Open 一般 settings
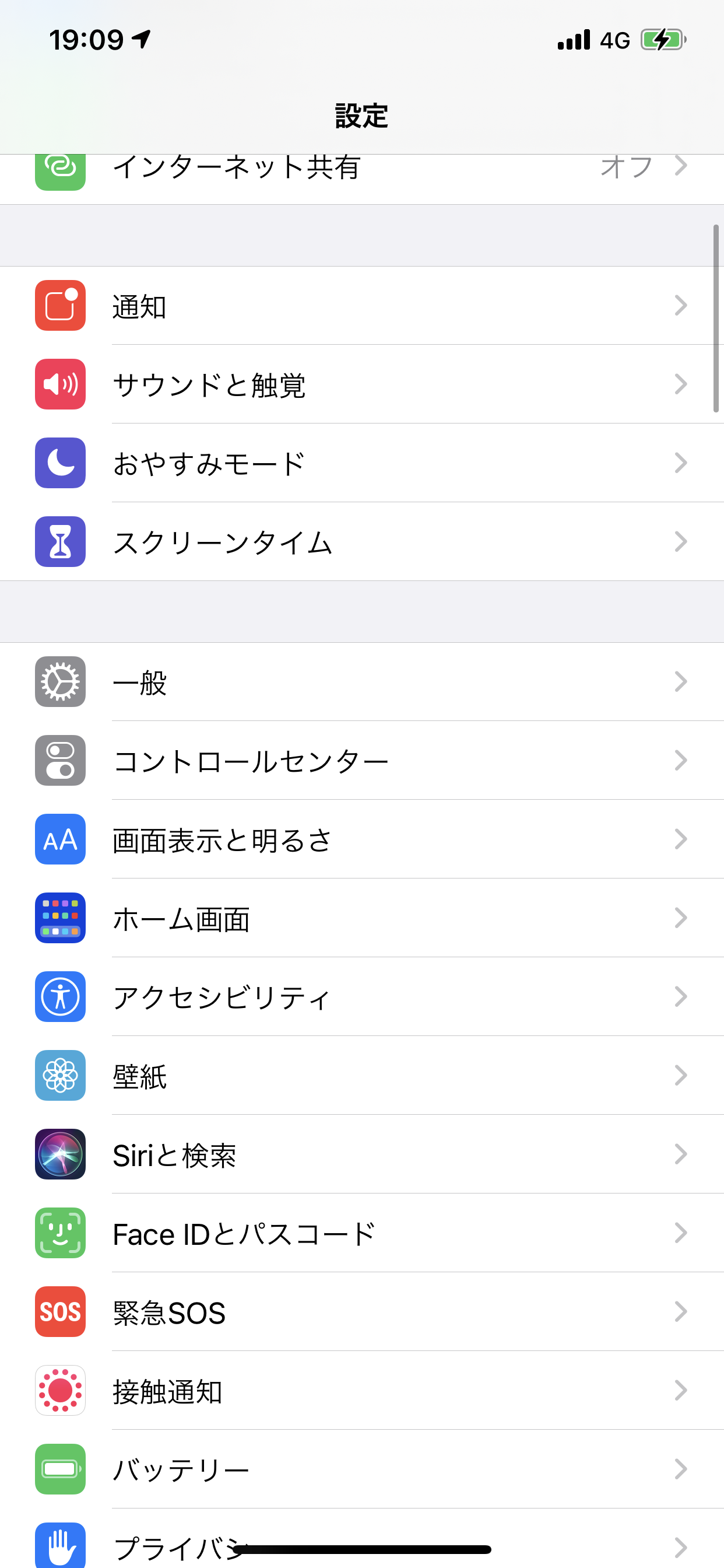 362,682
